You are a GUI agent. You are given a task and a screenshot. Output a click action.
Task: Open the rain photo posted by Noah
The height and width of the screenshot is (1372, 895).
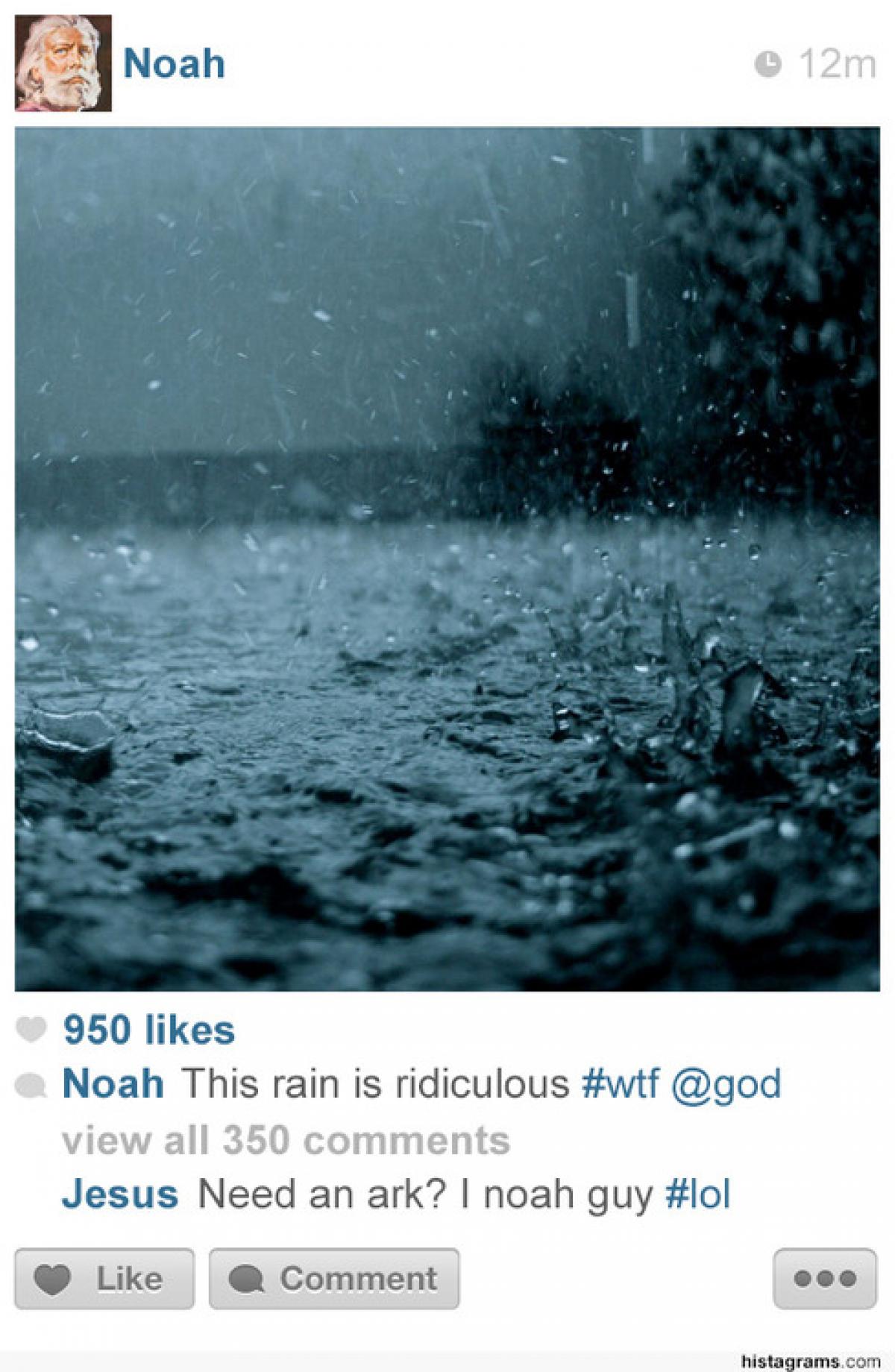(447, 559)
